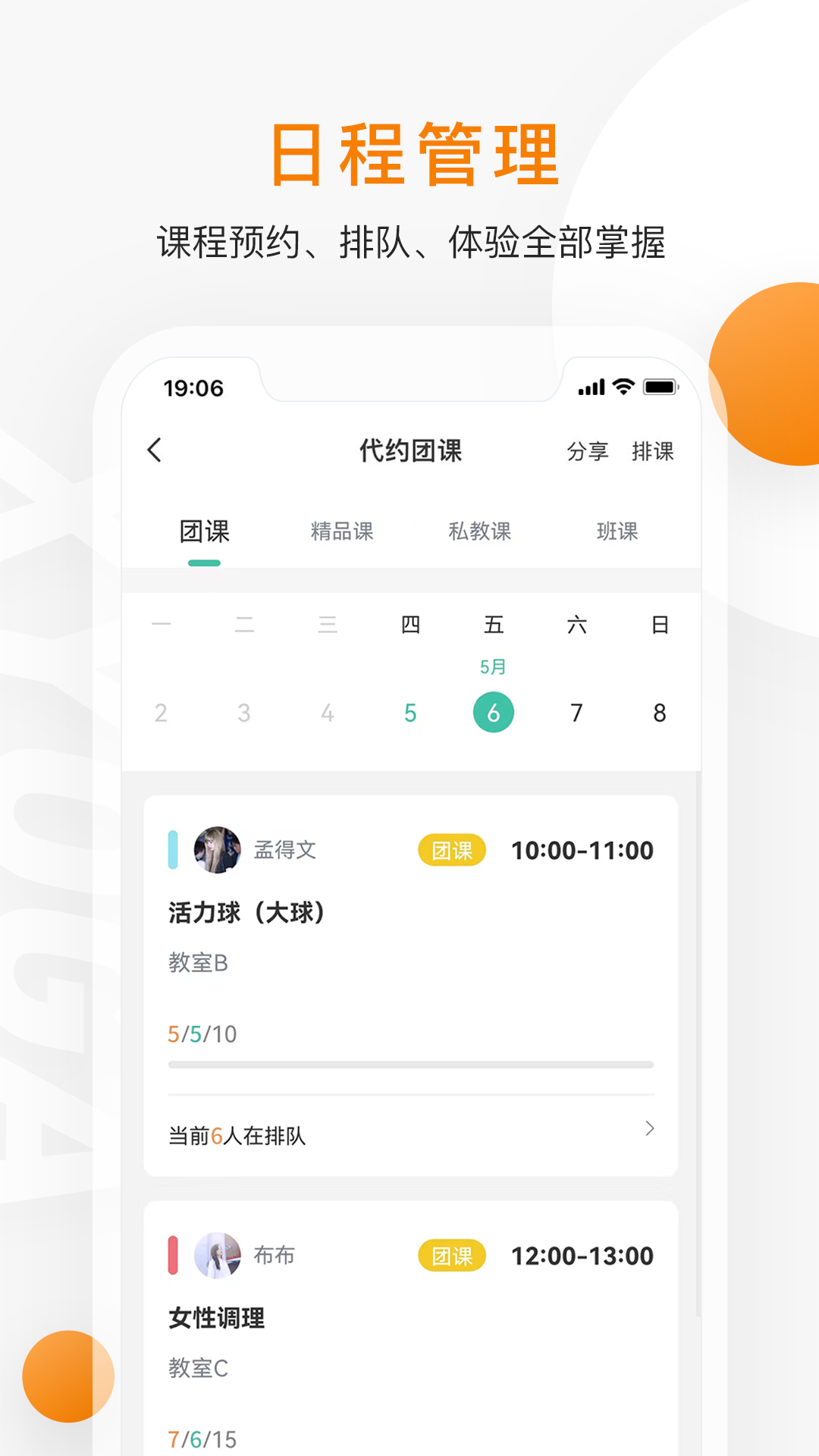Screen dimensions: 819x1456
Task: Open 孟得文's teacher avatar
Action: [x=218, y=850]
